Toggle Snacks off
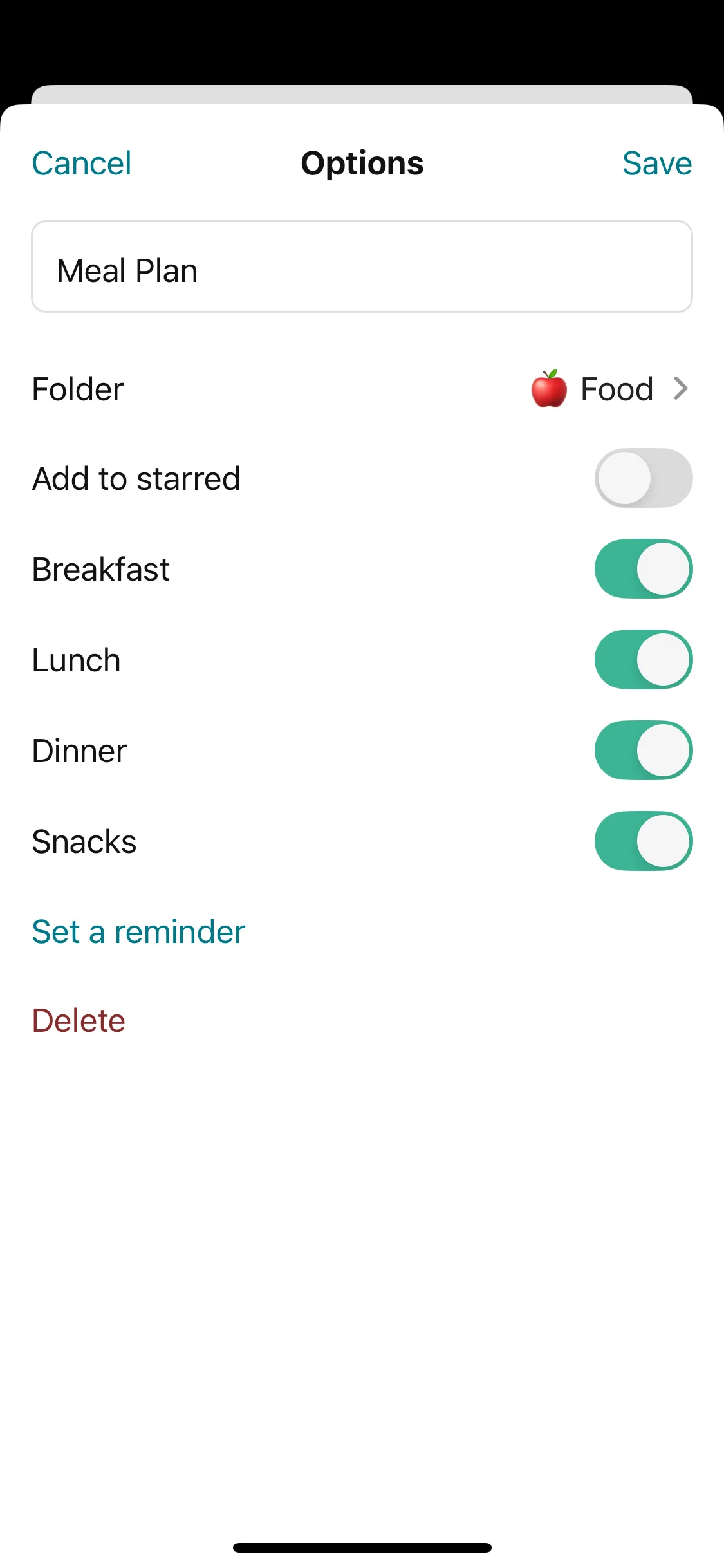724x1568 pixels. tap(643, 841)
